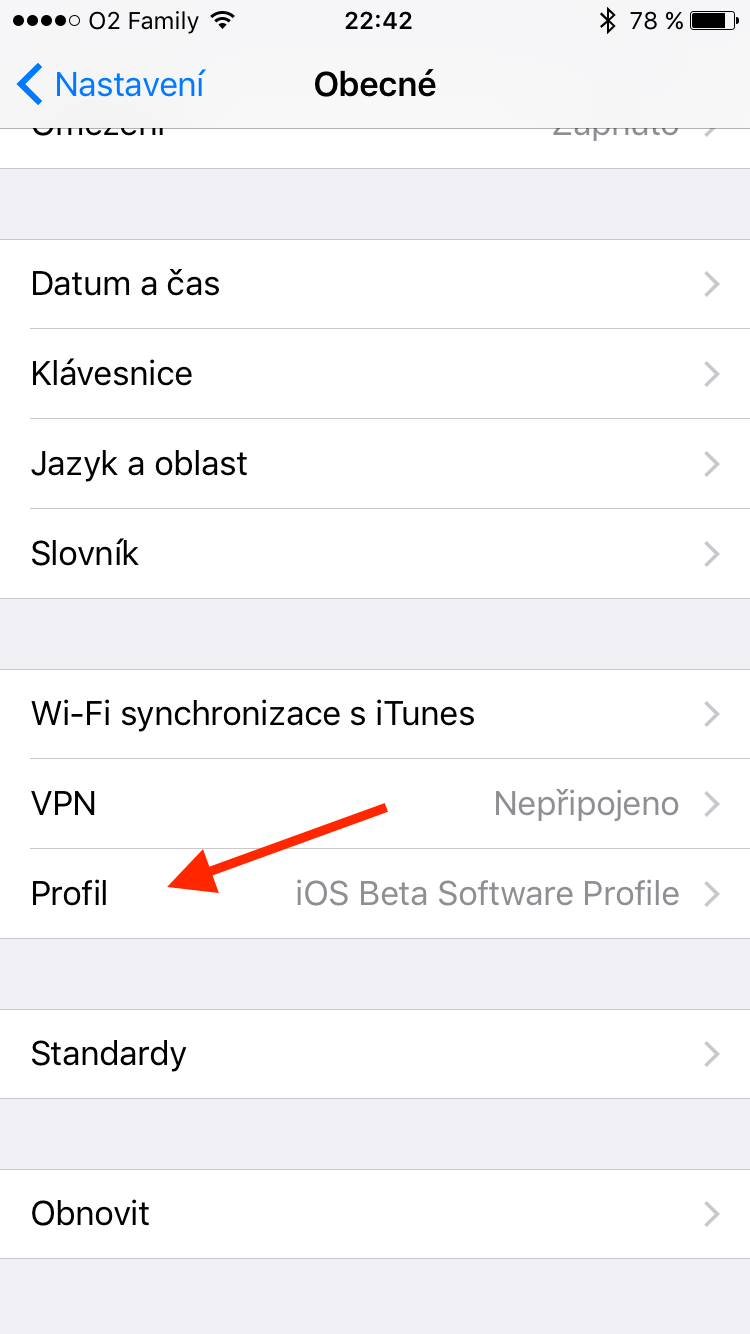Go back to Nastavení
This screenshot has height=1334, width=750.
110,85
